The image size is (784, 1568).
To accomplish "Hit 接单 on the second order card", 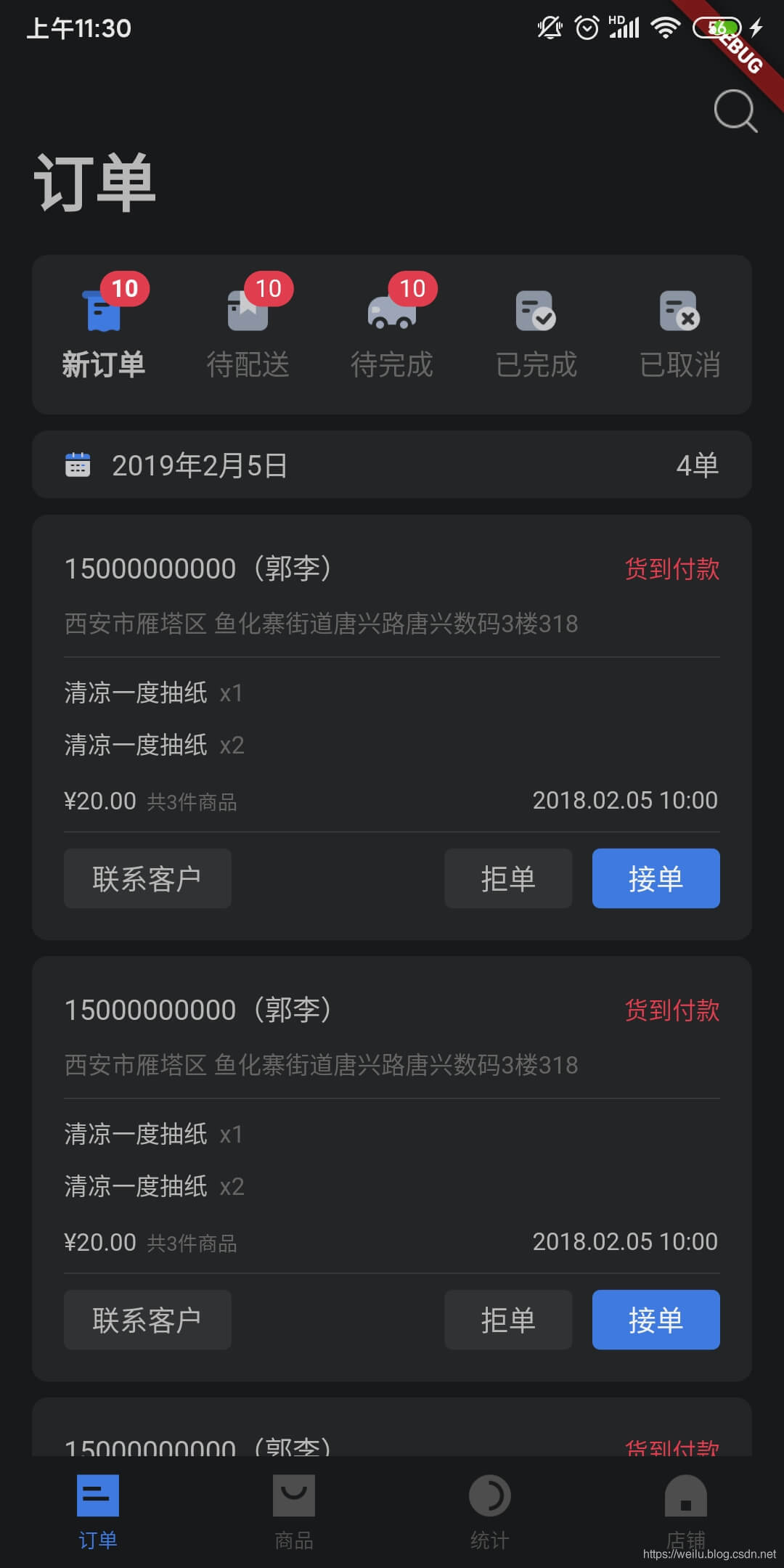I will 656,1320.
